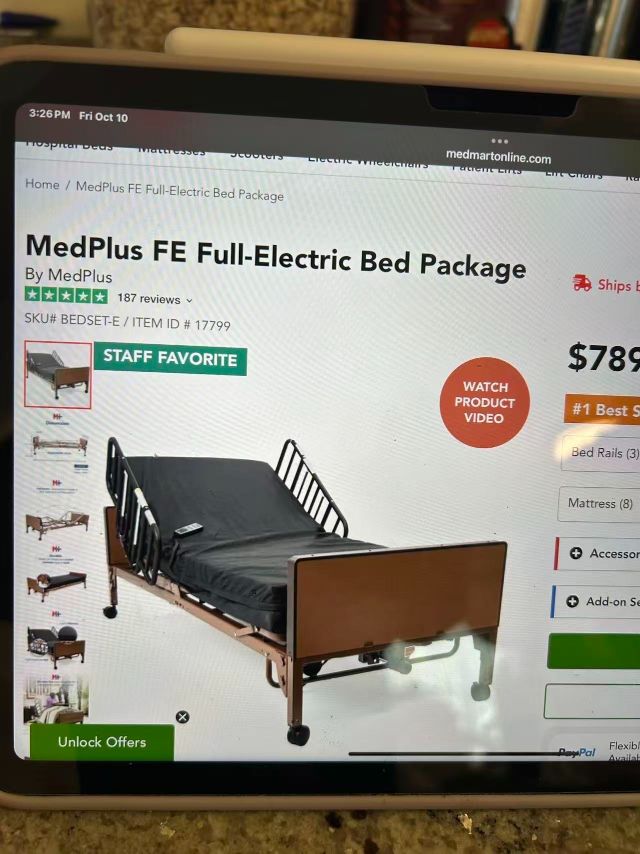
Task: Expand the Add-on Services section
Action: click(x=598, y=601)
